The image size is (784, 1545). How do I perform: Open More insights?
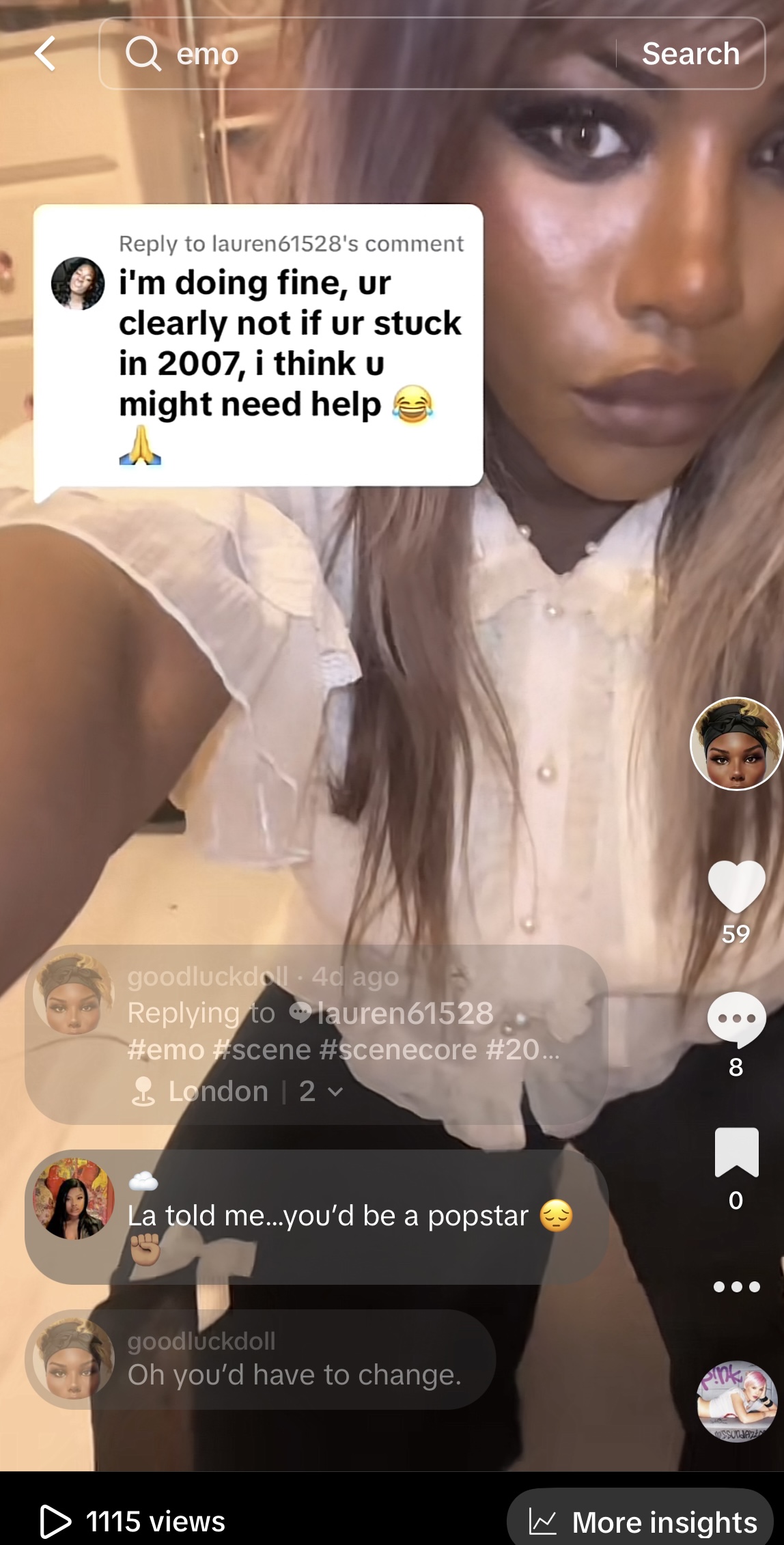(x=642, y=1522)
